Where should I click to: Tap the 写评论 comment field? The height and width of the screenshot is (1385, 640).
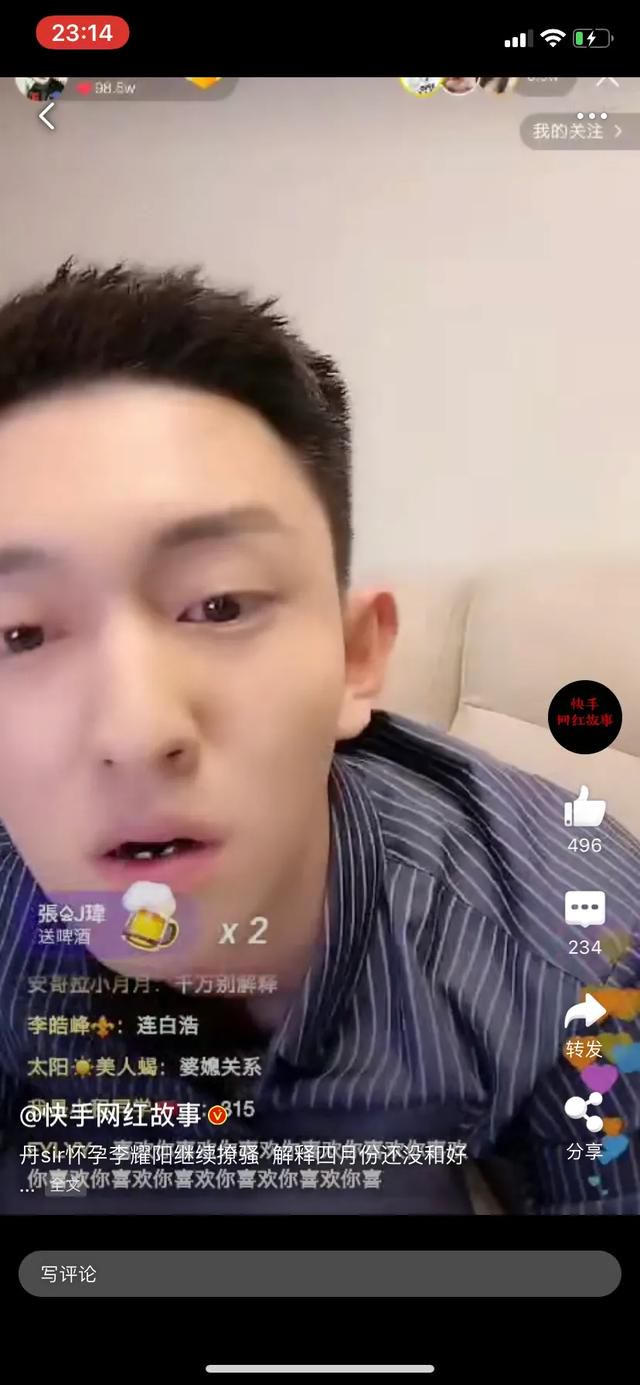pos(320,1274)
